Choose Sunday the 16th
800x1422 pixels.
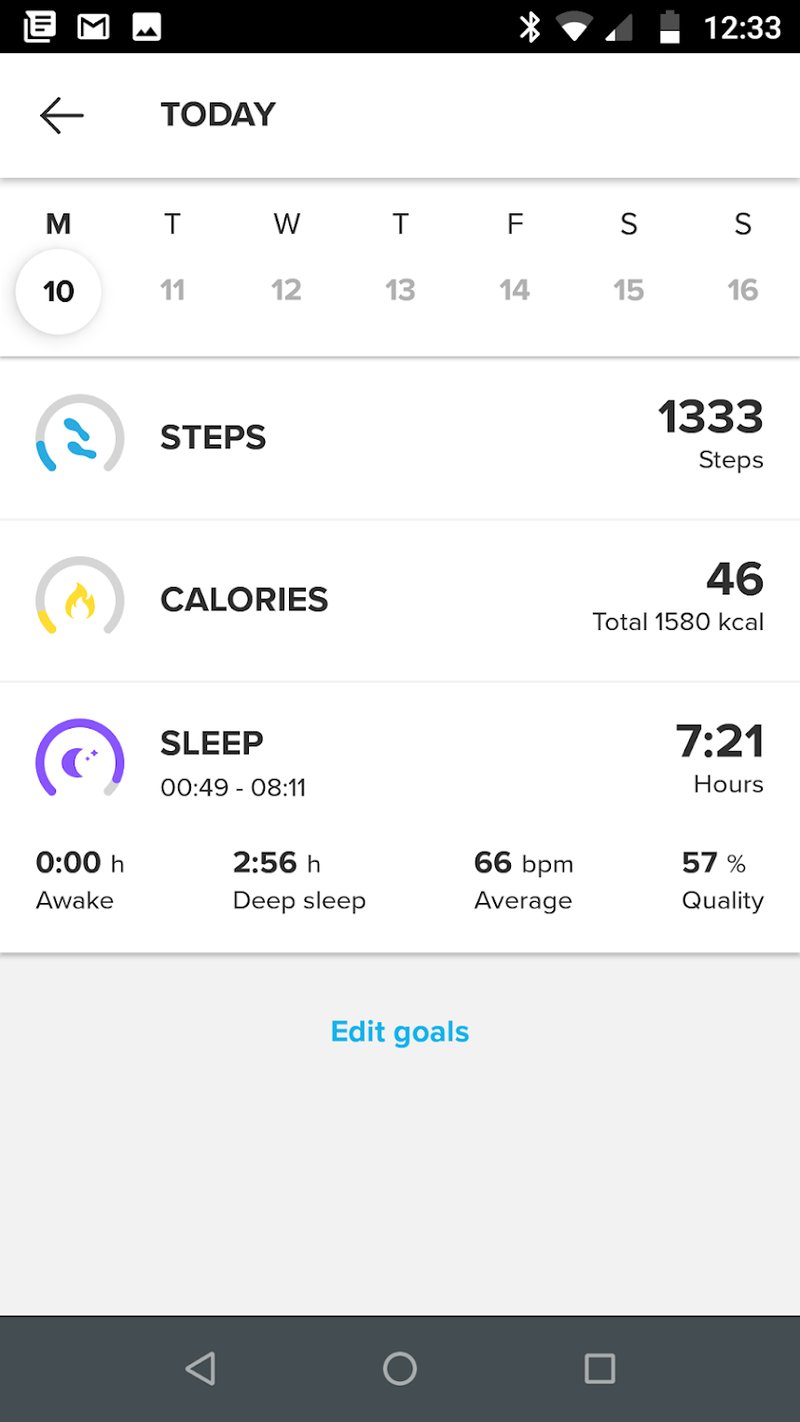click(742, 290)
